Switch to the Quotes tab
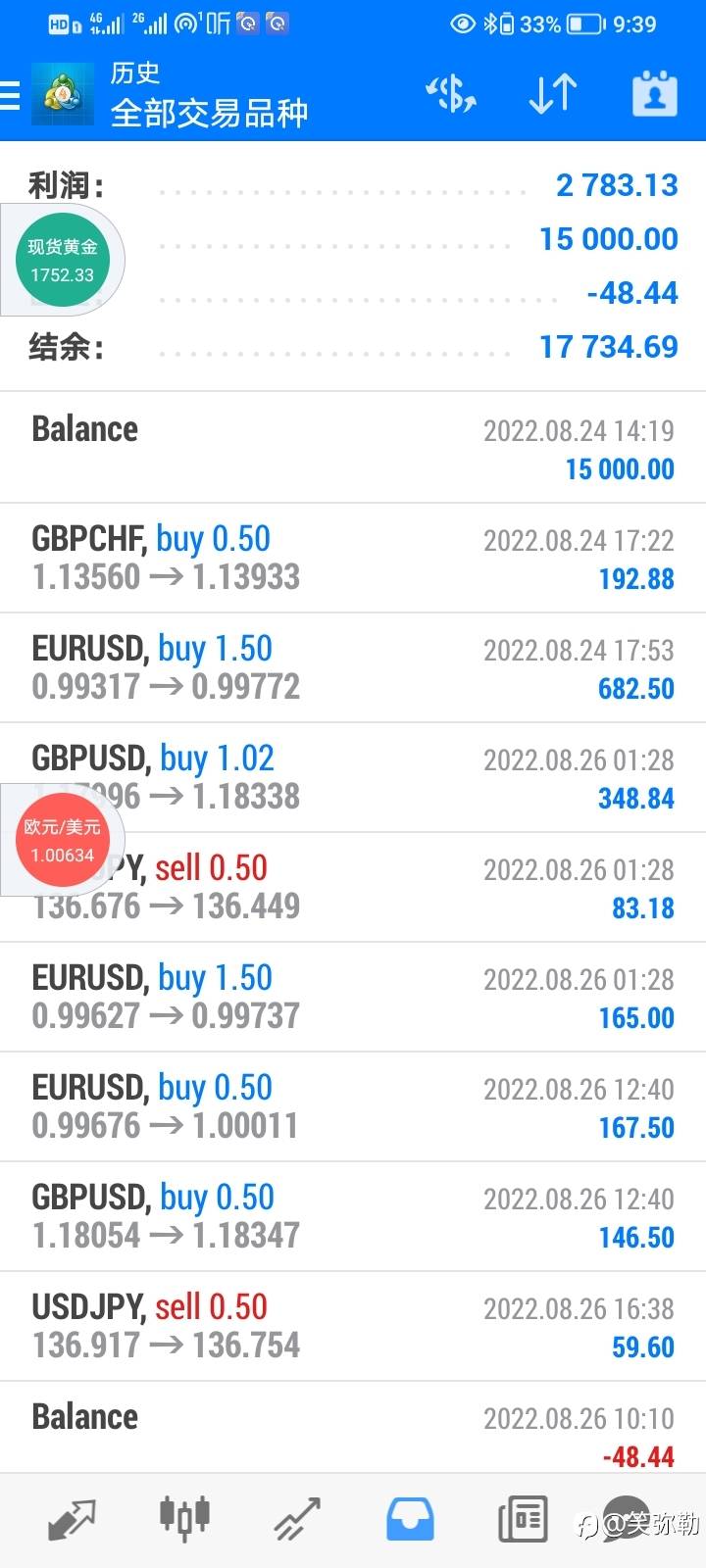Image resolution: width=706 pixels, height=1568 pixels. [x=72, y=1520]
